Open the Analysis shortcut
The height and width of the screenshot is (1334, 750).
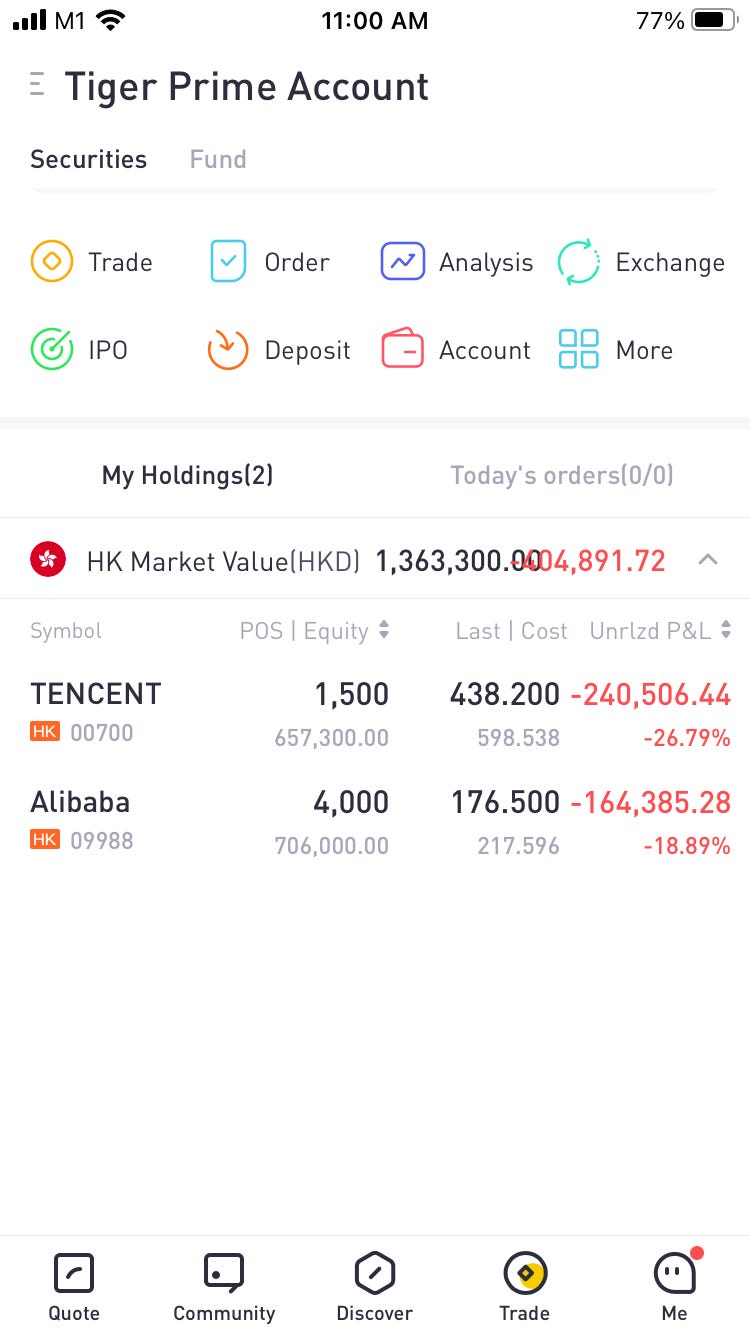click(457, 262)
